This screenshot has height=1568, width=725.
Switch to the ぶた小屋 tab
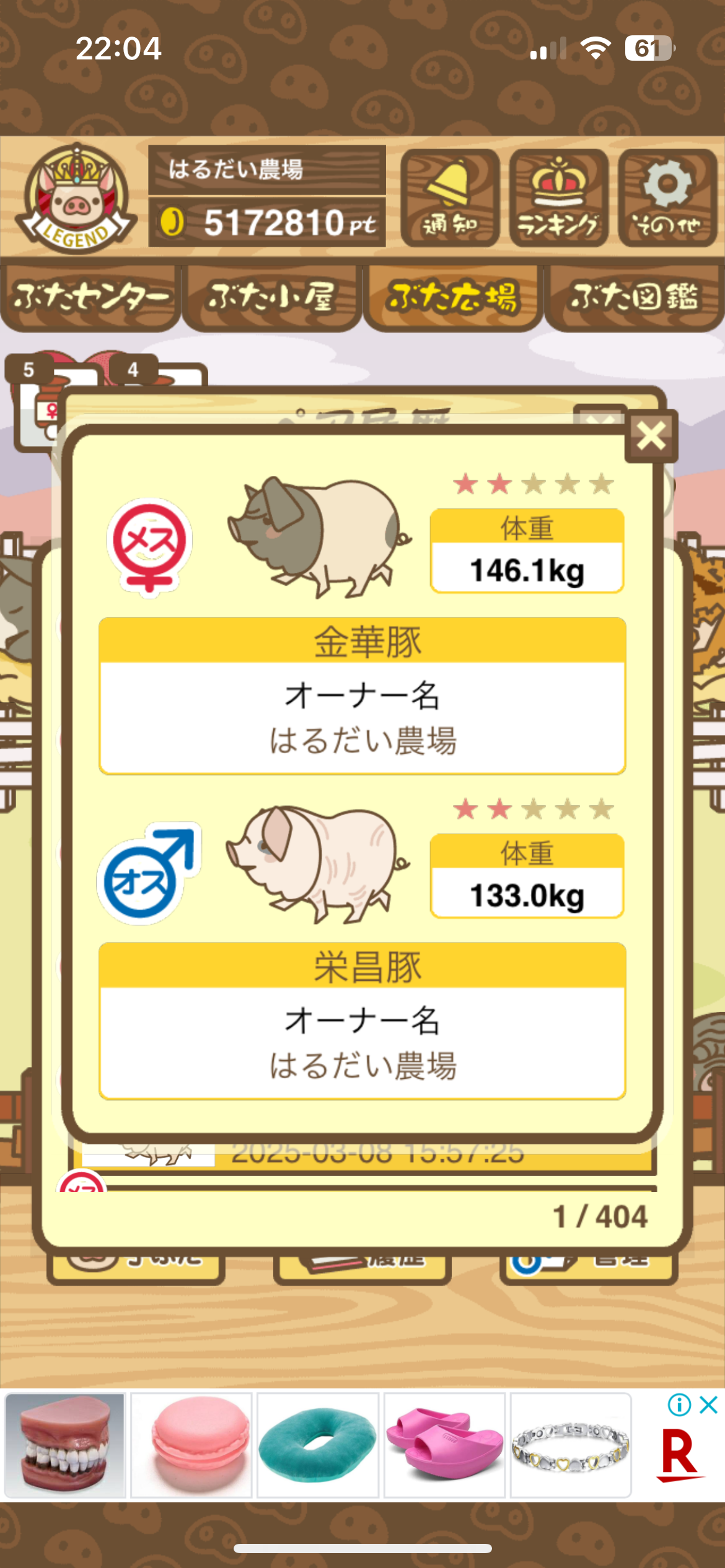[271, 298]
